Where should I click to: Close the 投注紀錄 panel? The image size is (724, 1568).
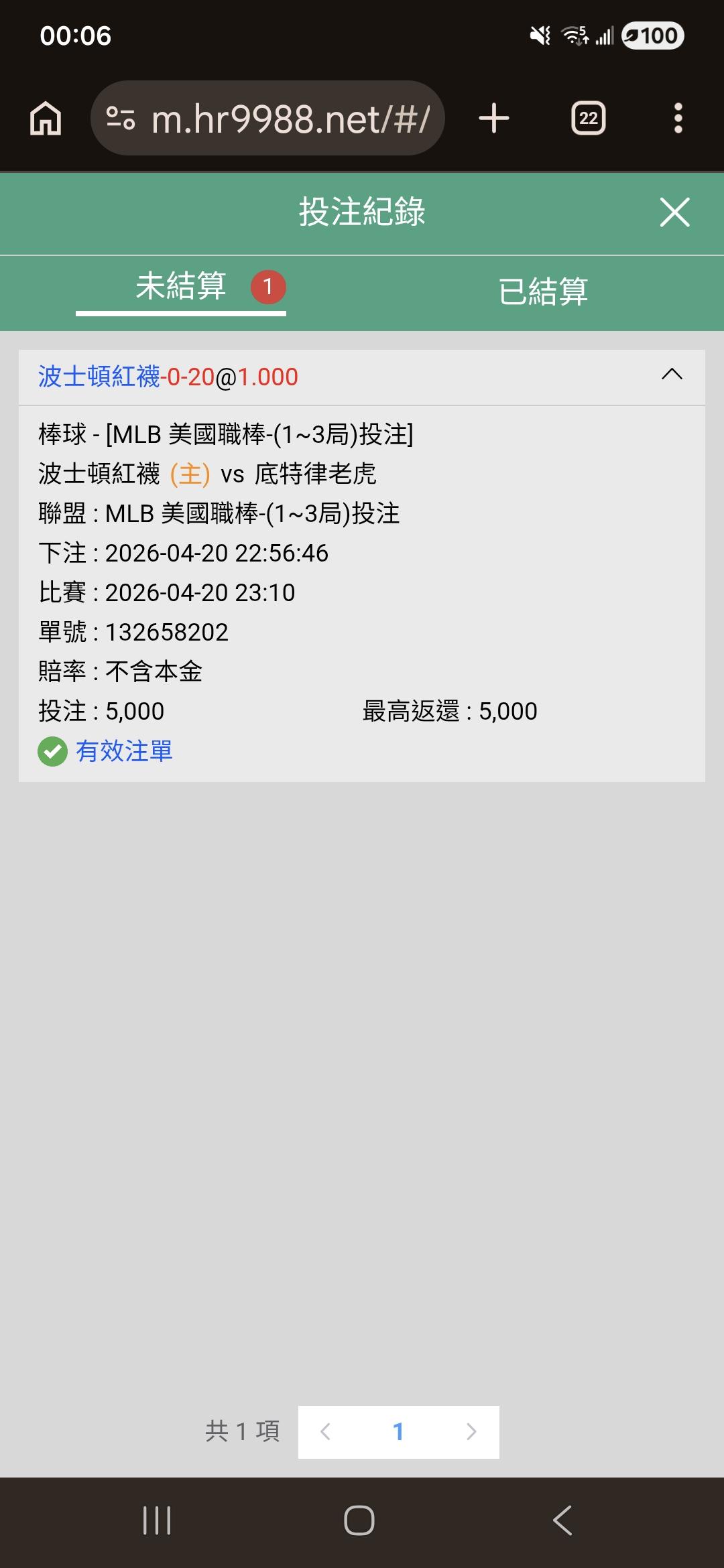(674, 212)
